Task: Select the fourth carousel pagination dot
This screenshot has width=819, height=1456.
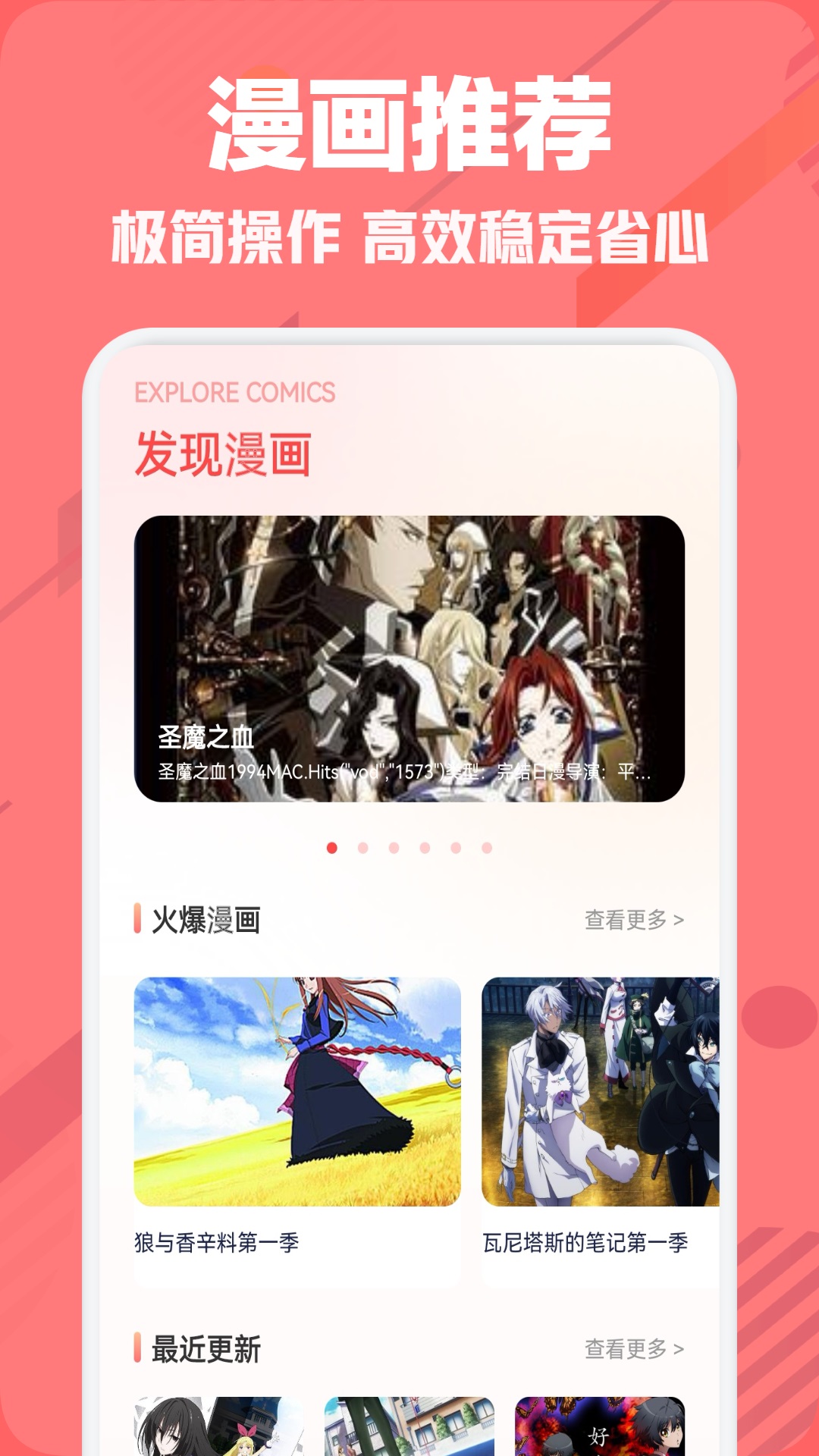Action: point(425,848)
